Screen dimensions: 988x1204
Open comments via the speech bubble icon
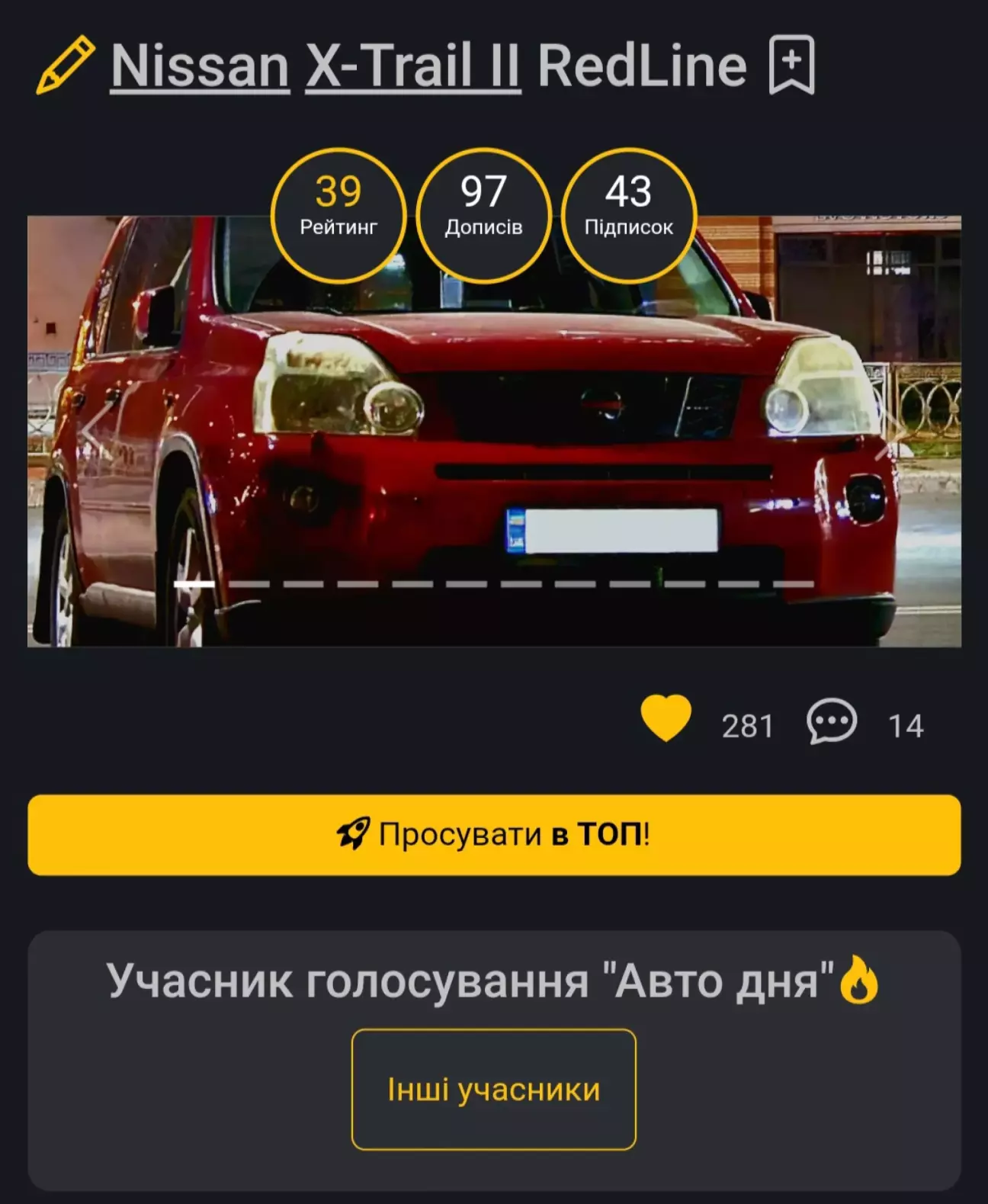pos(832,721)
